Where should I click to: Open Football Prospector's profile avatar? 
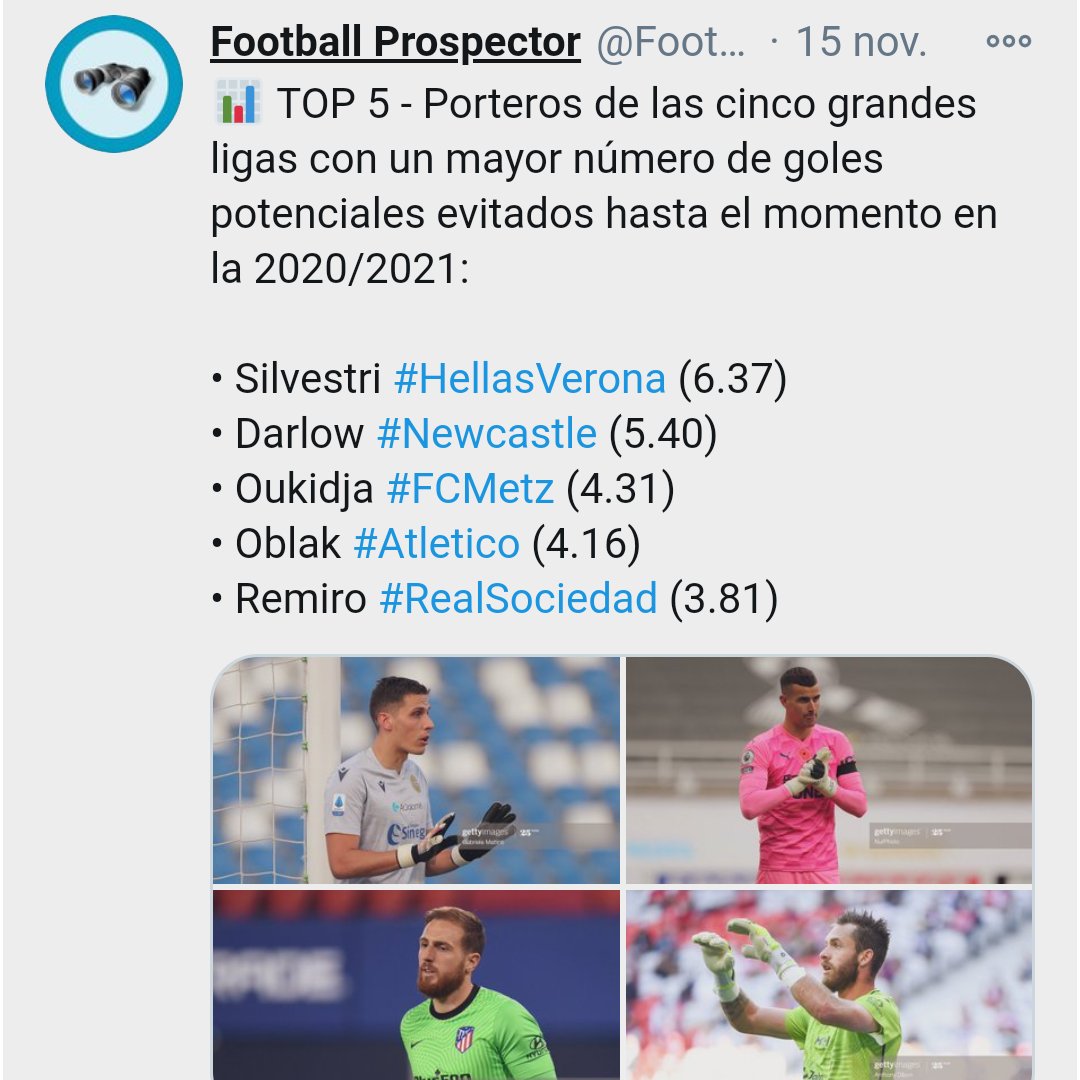point(114,84)
